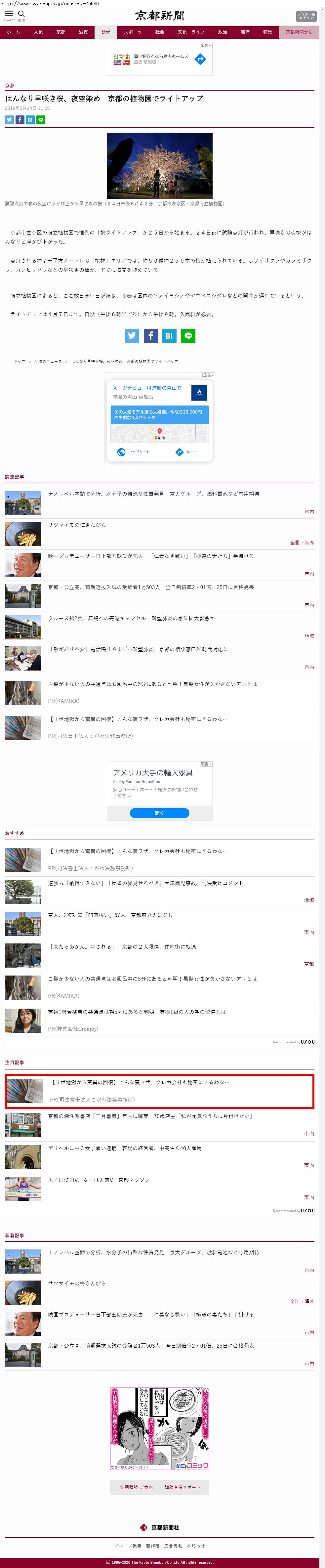Tap the デジタル版ログイン button
The width and height of the screenshot is (325, 1568).
coord(306,17)
